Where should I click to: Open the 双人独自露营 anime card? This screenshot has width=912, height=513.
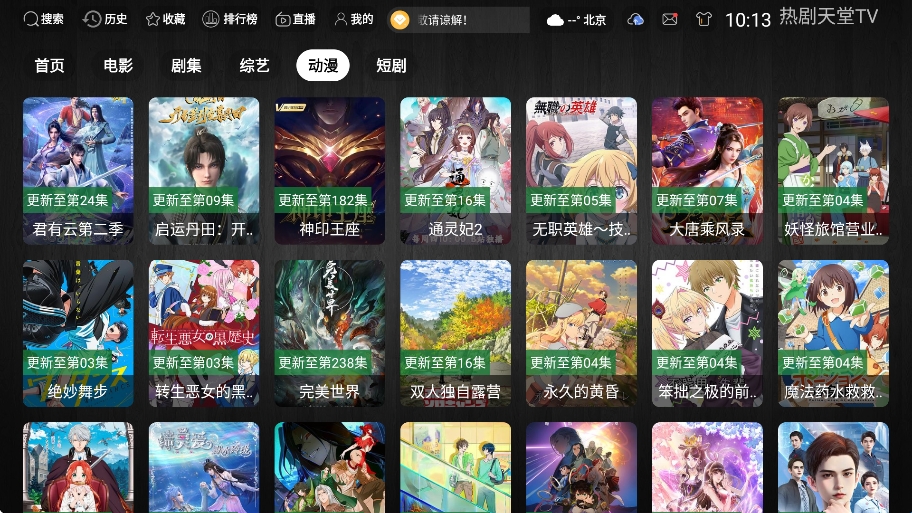(456, 333)
